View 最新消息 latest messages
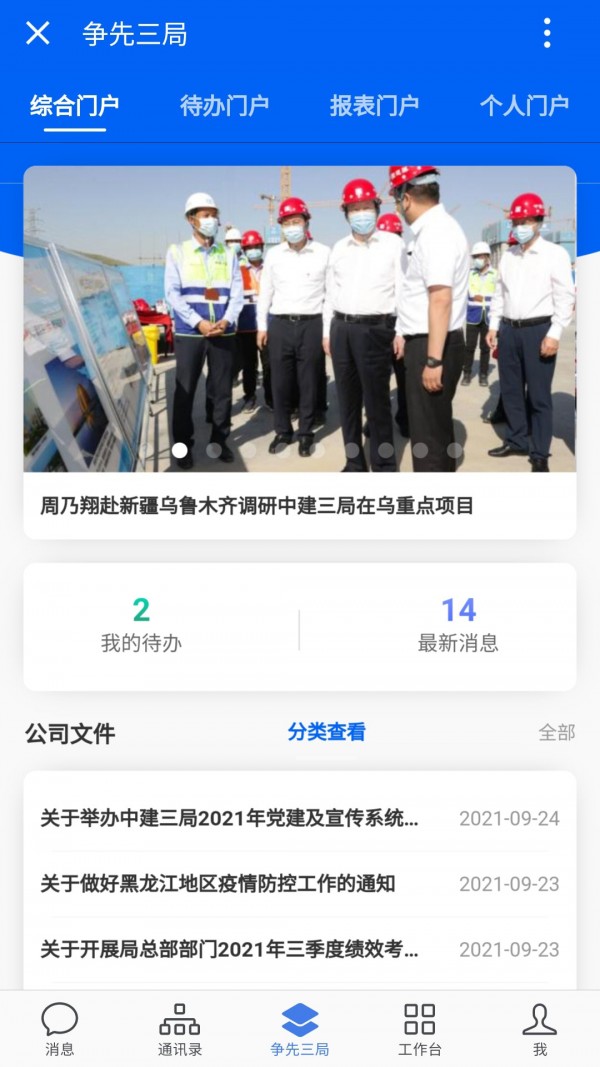Image resolution: width=600 pixels, height=1067 pixels. [458, 625]
